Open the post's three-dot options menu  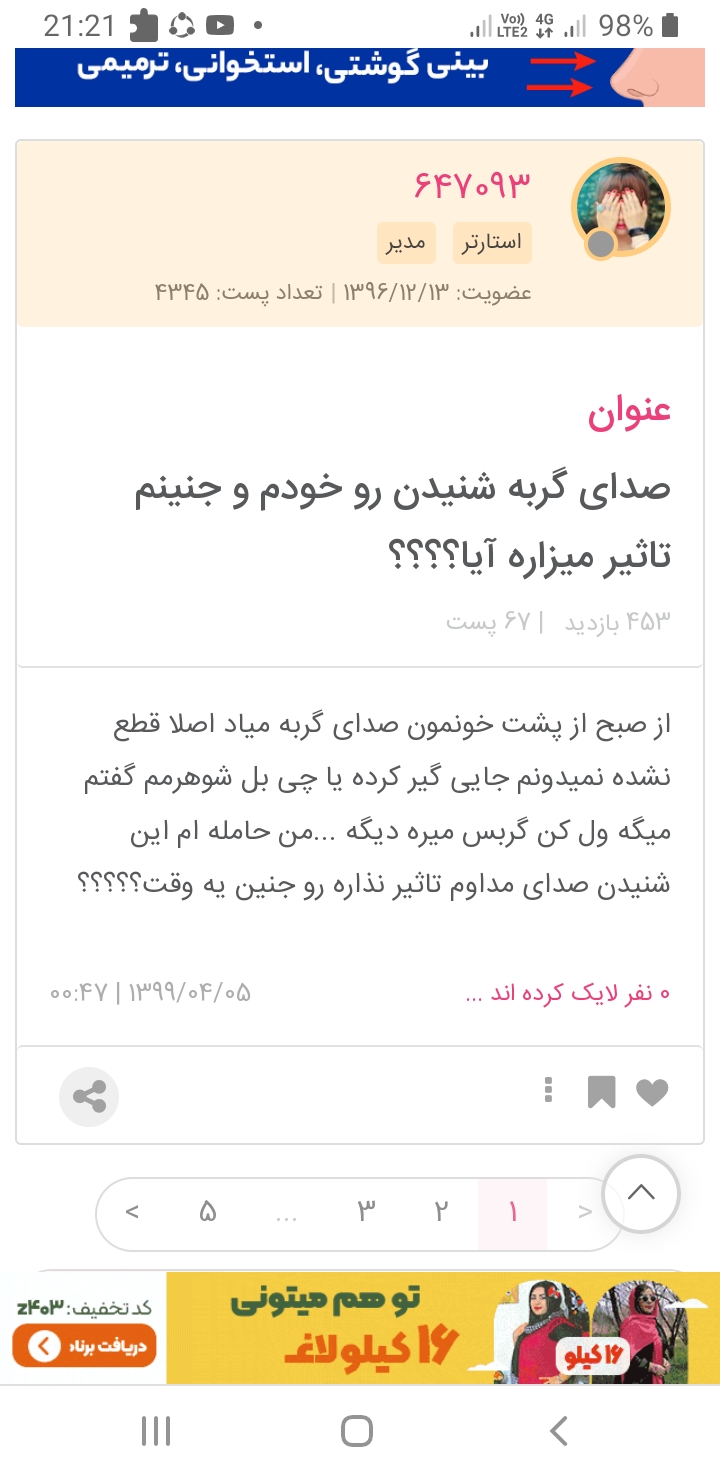[548, 1091]
